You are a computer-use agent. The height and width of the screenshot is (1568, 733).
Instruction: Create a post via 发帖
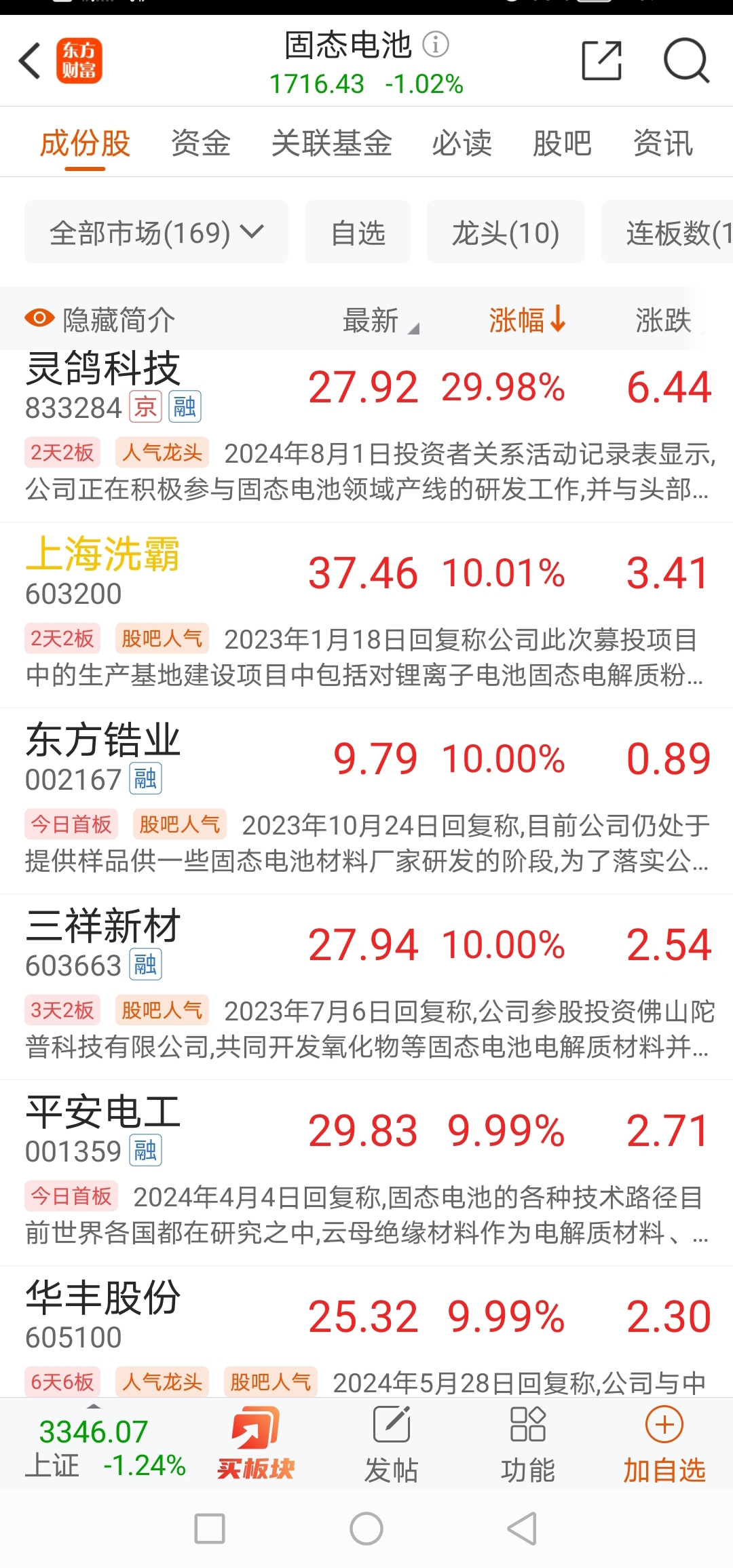point(391,1443)
